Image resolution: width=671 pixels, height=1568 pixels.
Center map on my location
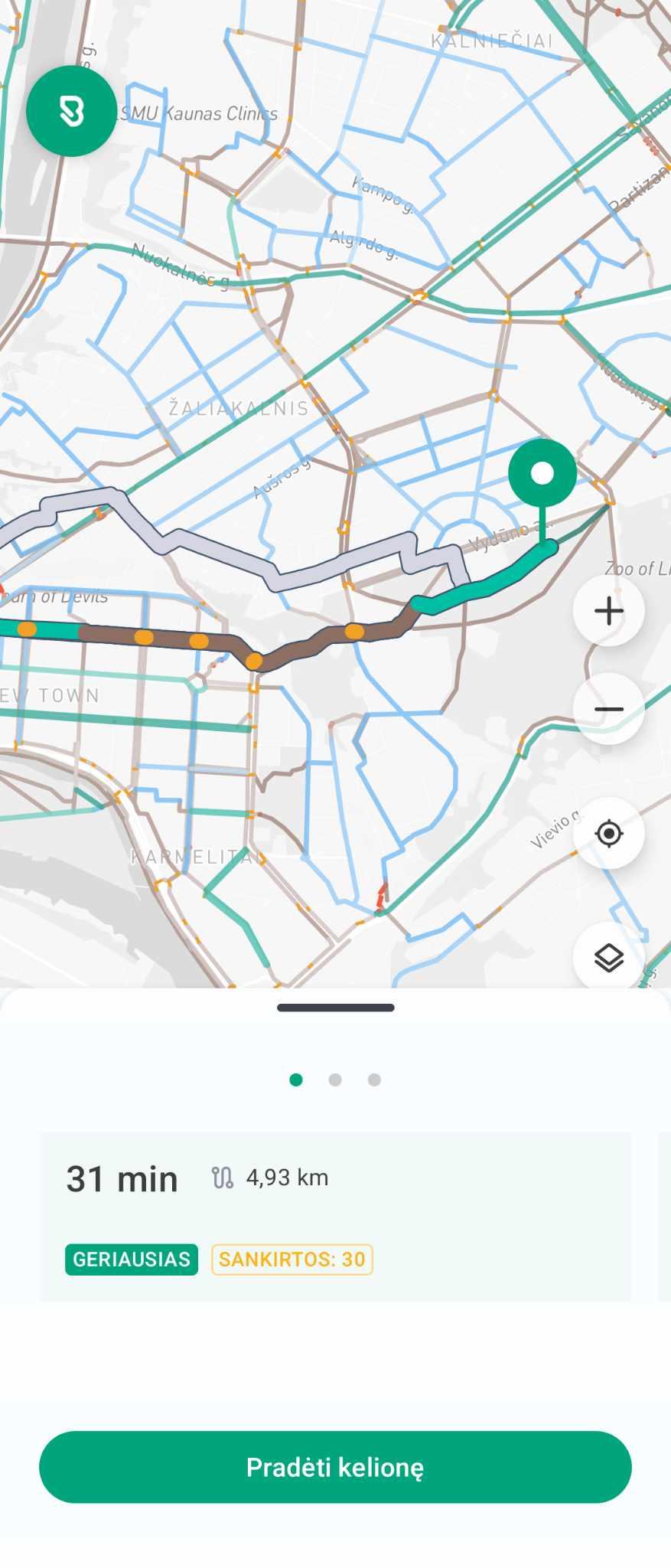pyautogui.click(x=608, y=833)
